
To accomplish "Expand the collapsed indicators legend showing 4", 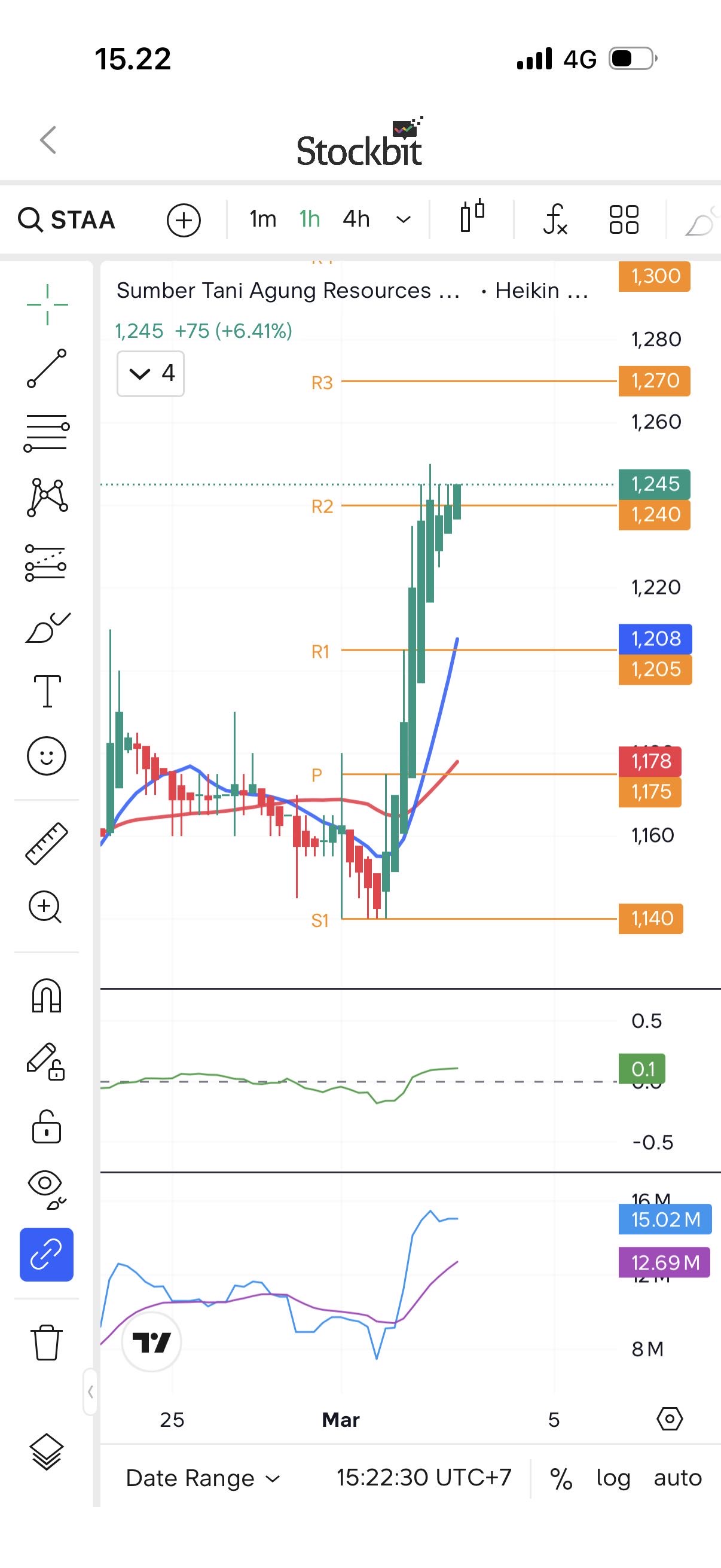I will point(151,373).
